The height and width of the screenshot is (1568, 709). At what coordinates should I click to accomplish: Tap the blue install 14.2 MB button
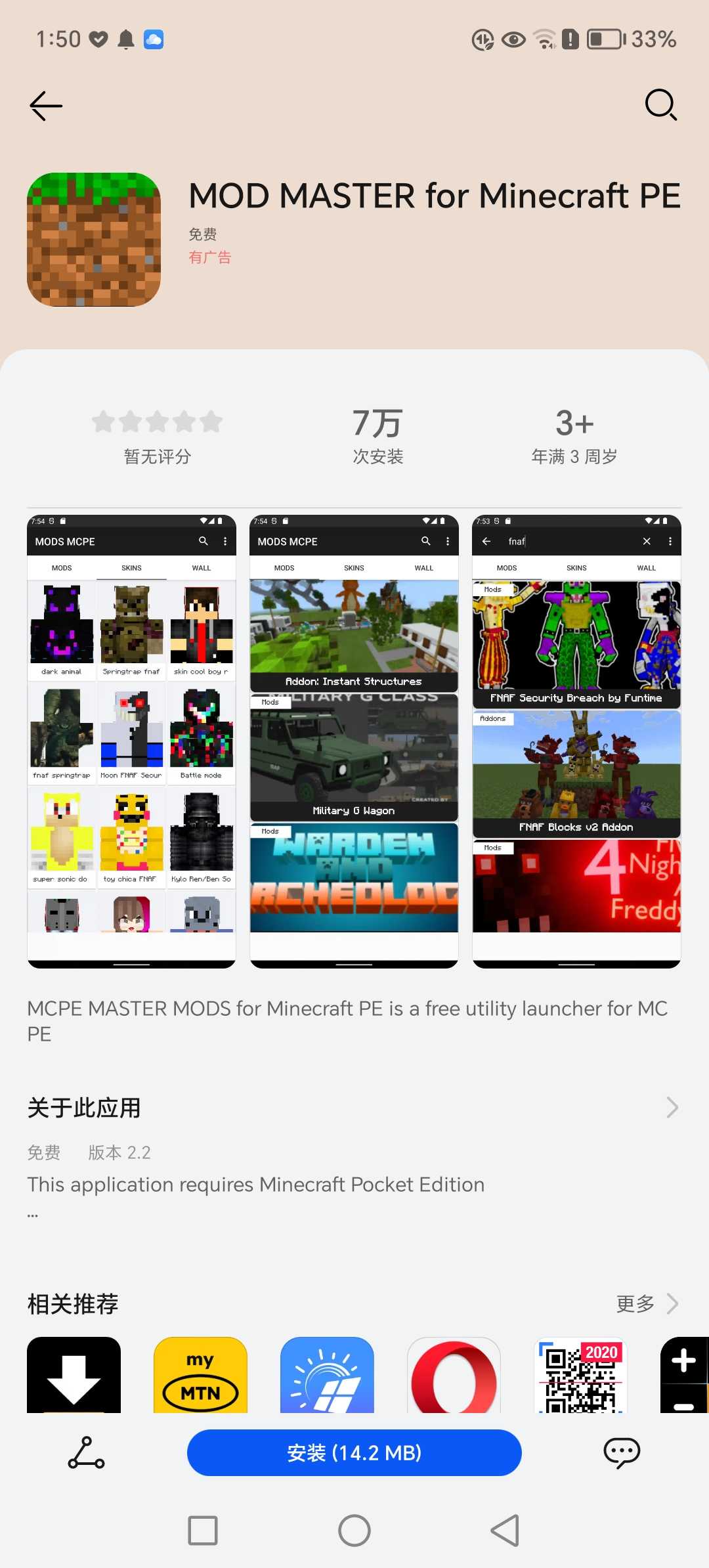(354, 1452)
